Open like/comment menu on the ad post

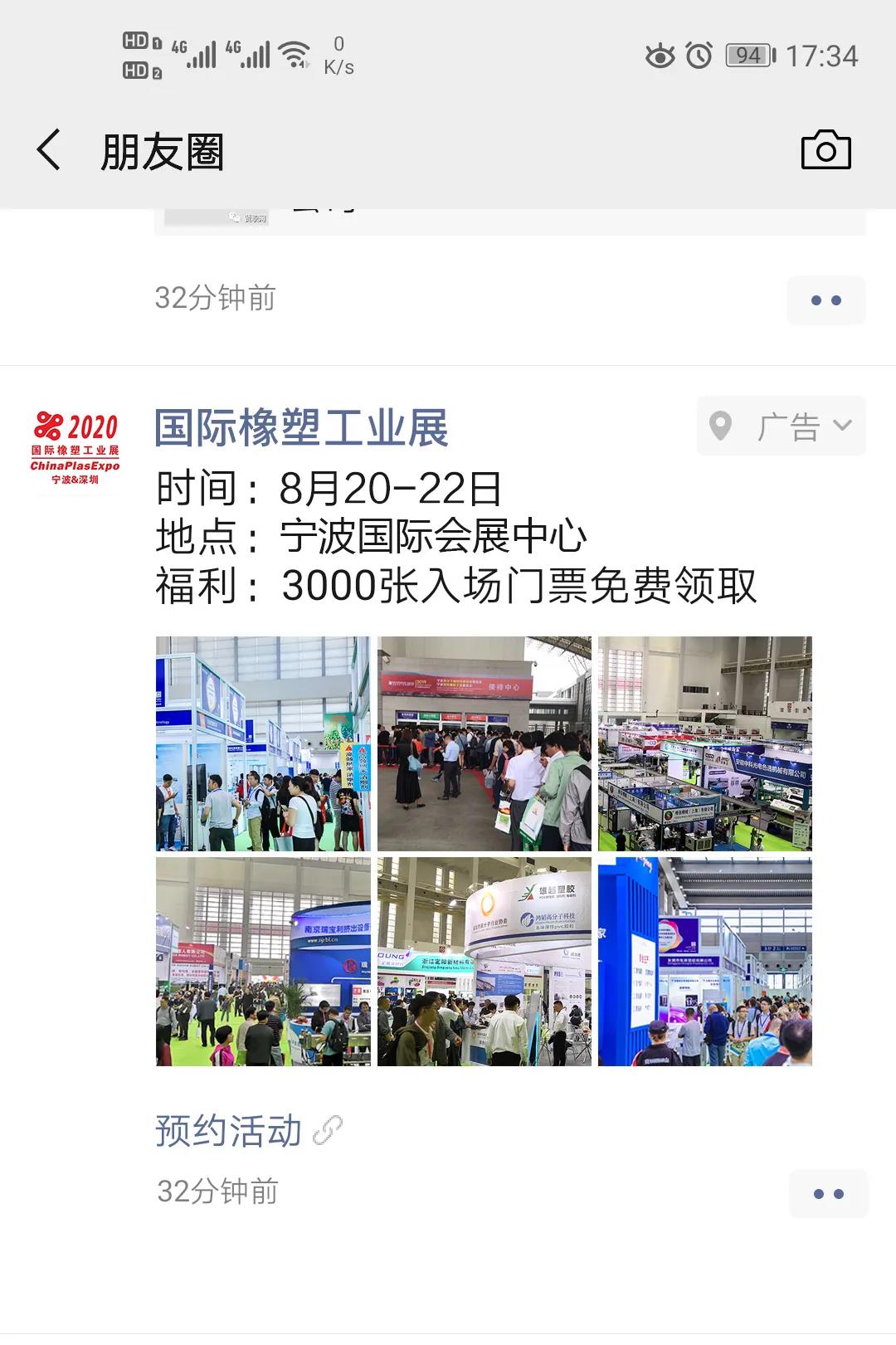click(828, 1194)
